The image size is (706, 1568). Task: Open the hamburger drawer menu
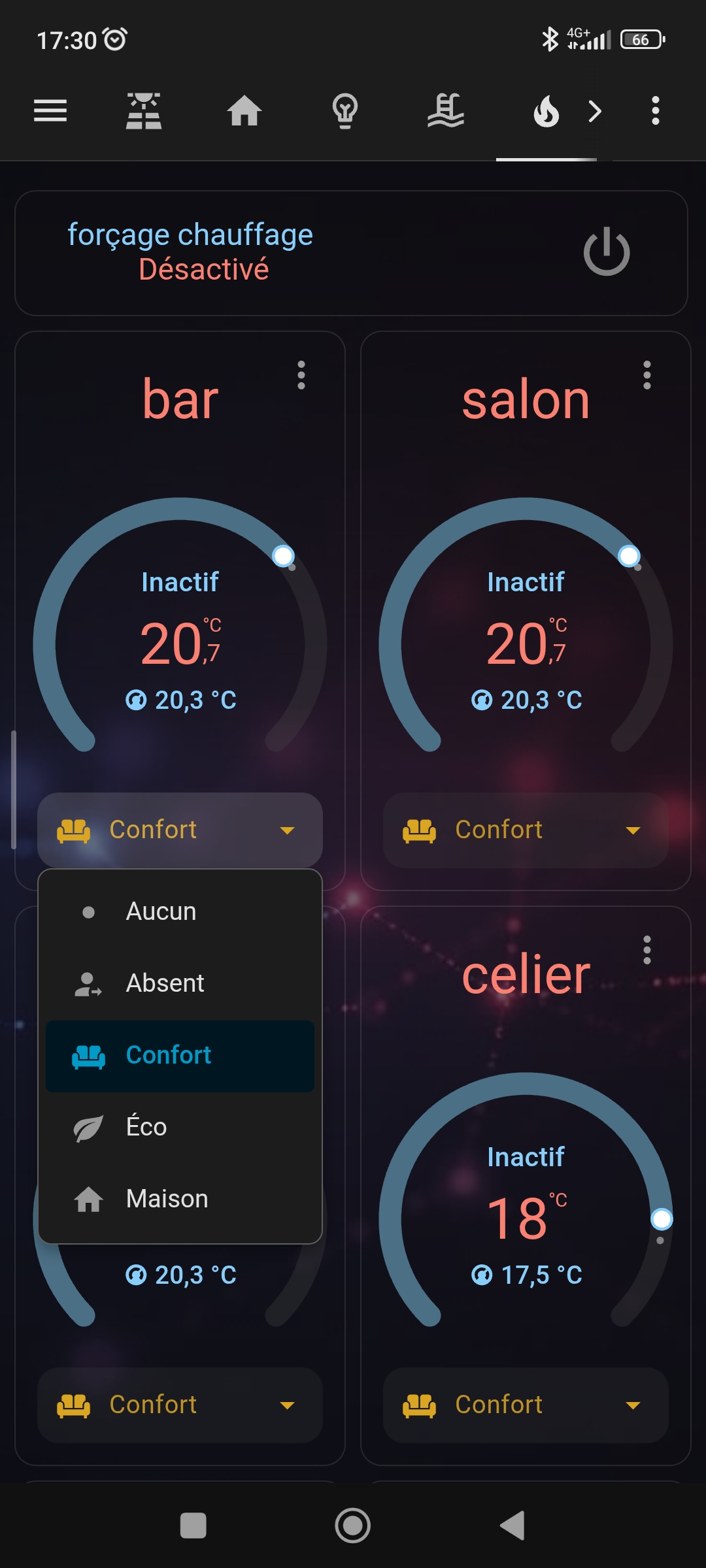(x=50, y=111)
